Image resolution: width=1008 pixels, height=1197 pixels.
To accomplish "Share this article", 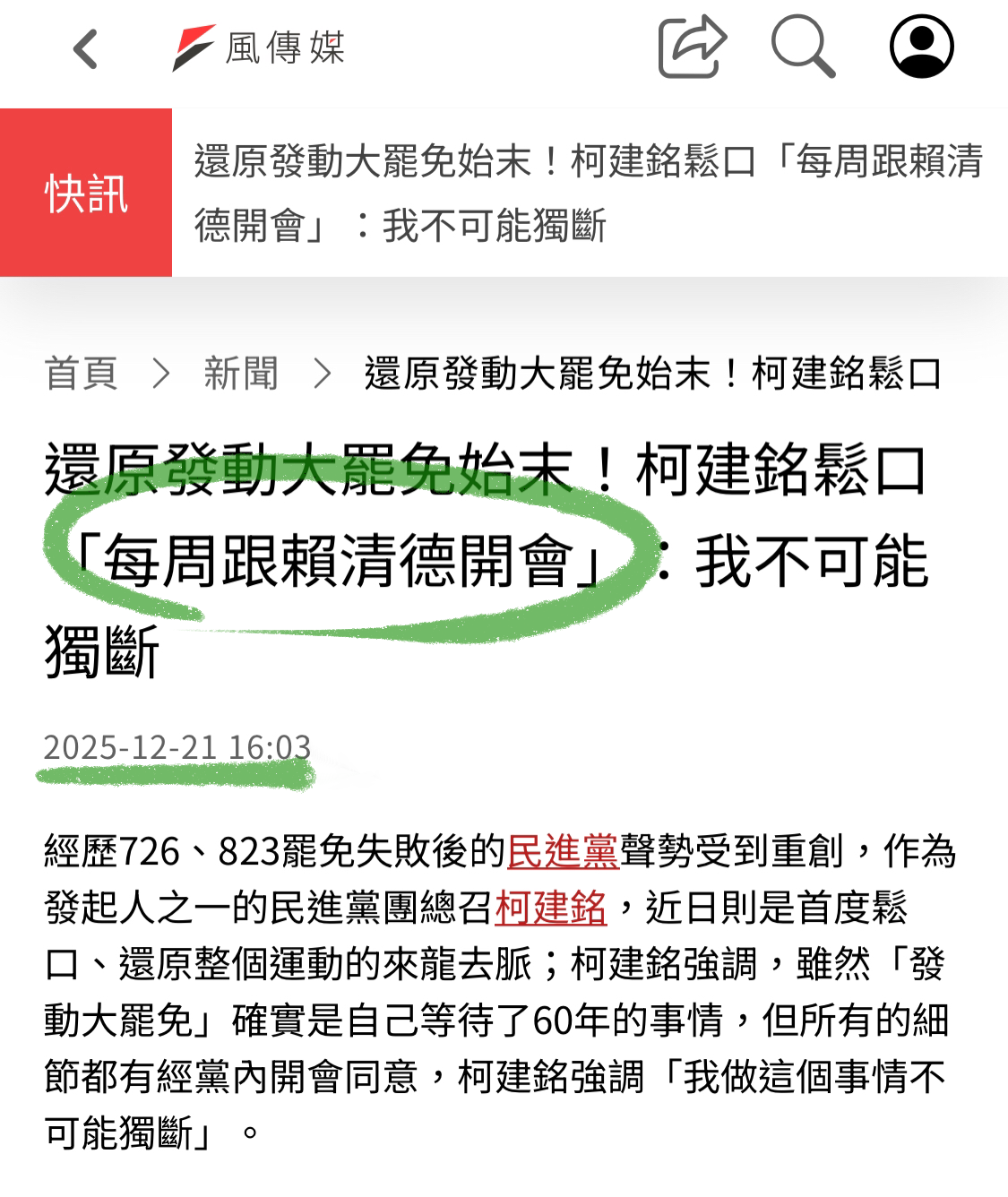I will pyautogui.click(x=690, y=47).
